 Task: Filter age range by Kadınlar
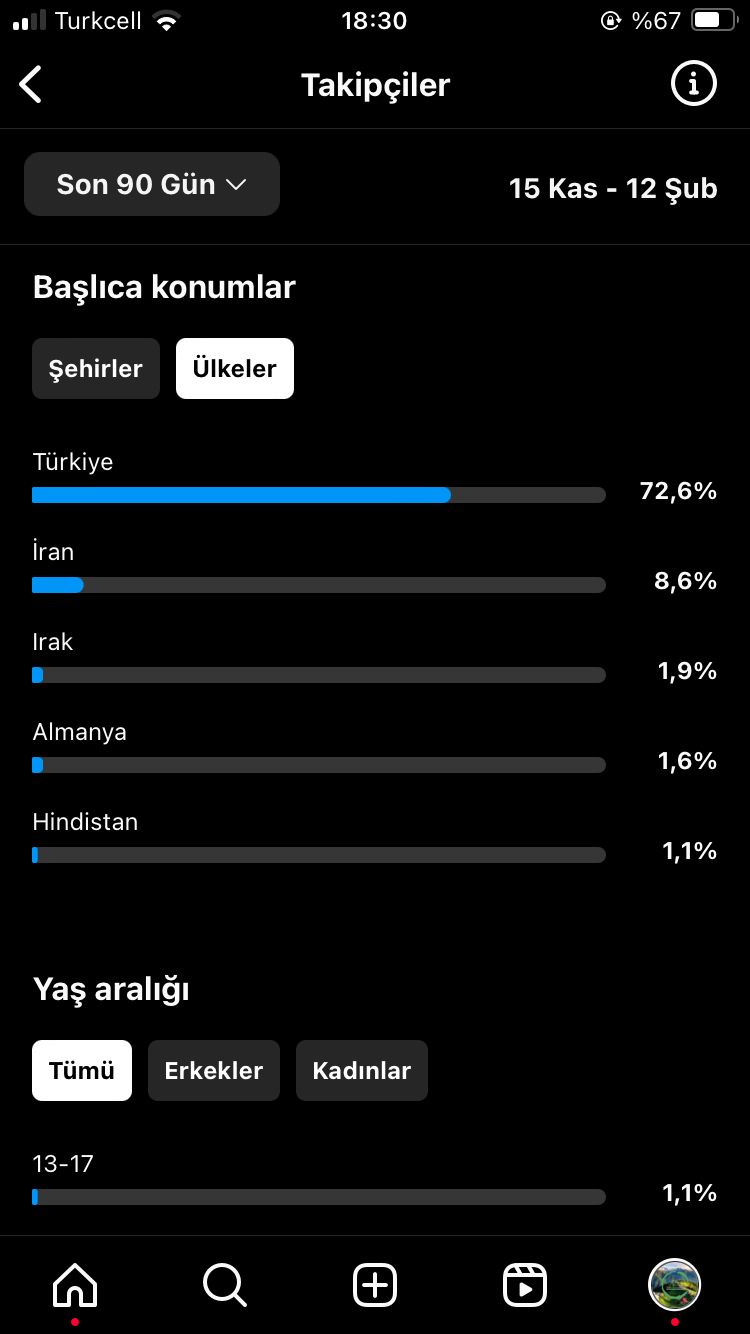coord(362,1071)
